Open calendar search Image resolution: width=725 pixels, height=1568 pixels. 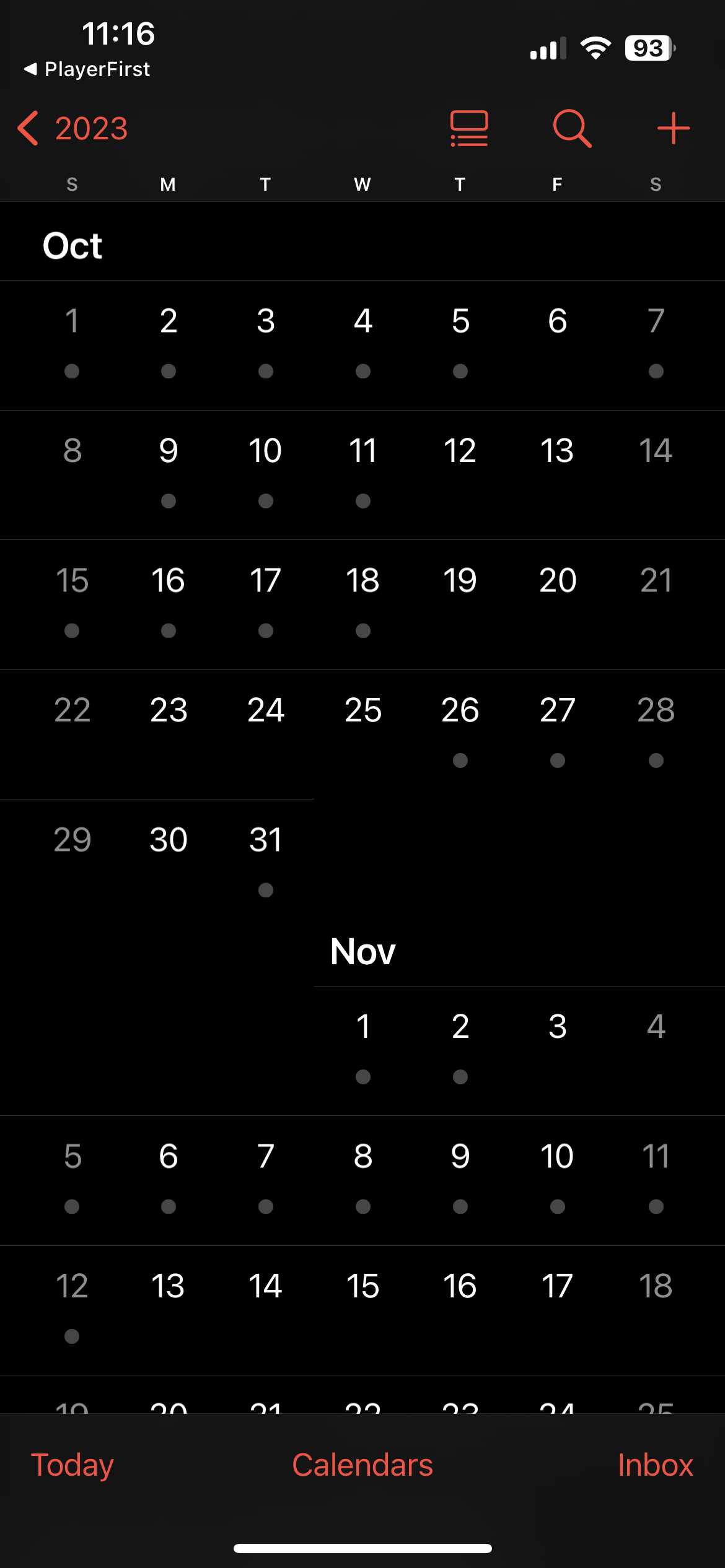571,129
